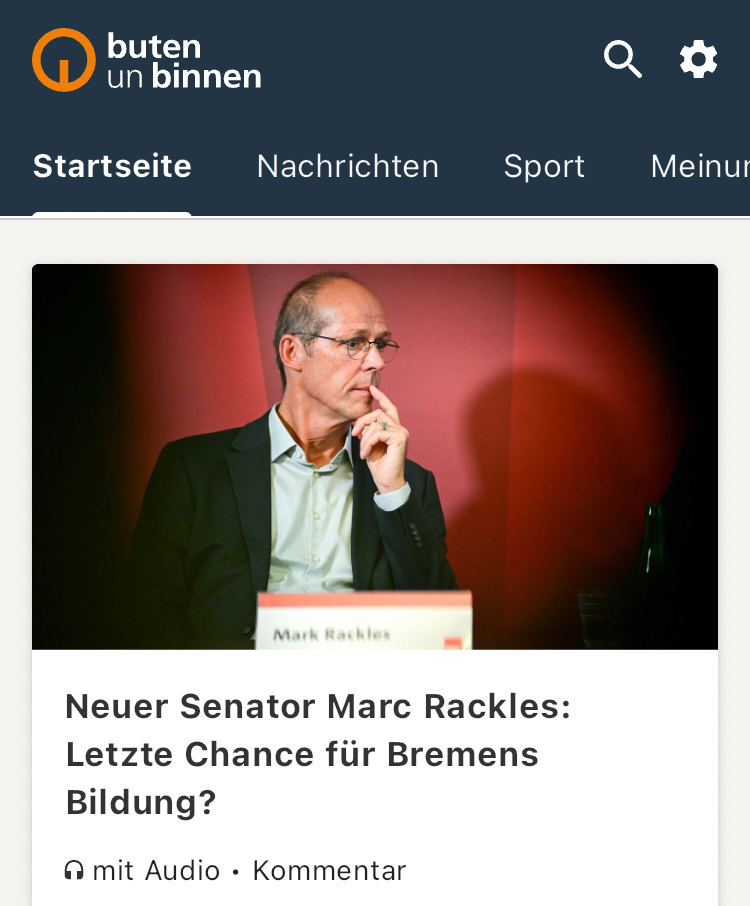
Task: Select the Startseite tab
Action: (x=112, y=166)
